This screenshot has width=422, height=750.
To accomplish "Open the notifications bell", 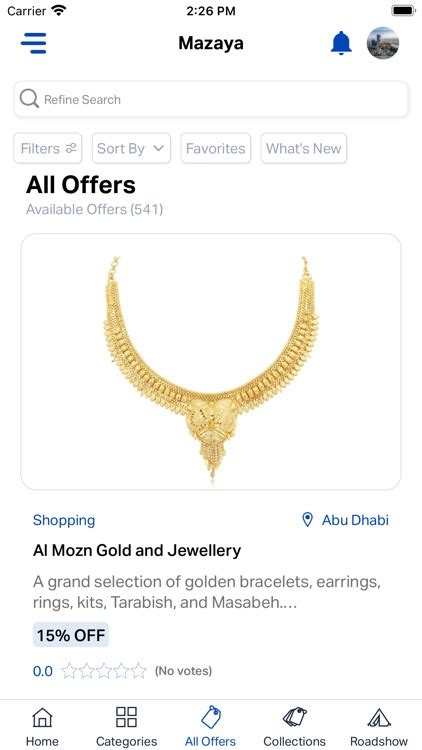I will click(341, 43).
